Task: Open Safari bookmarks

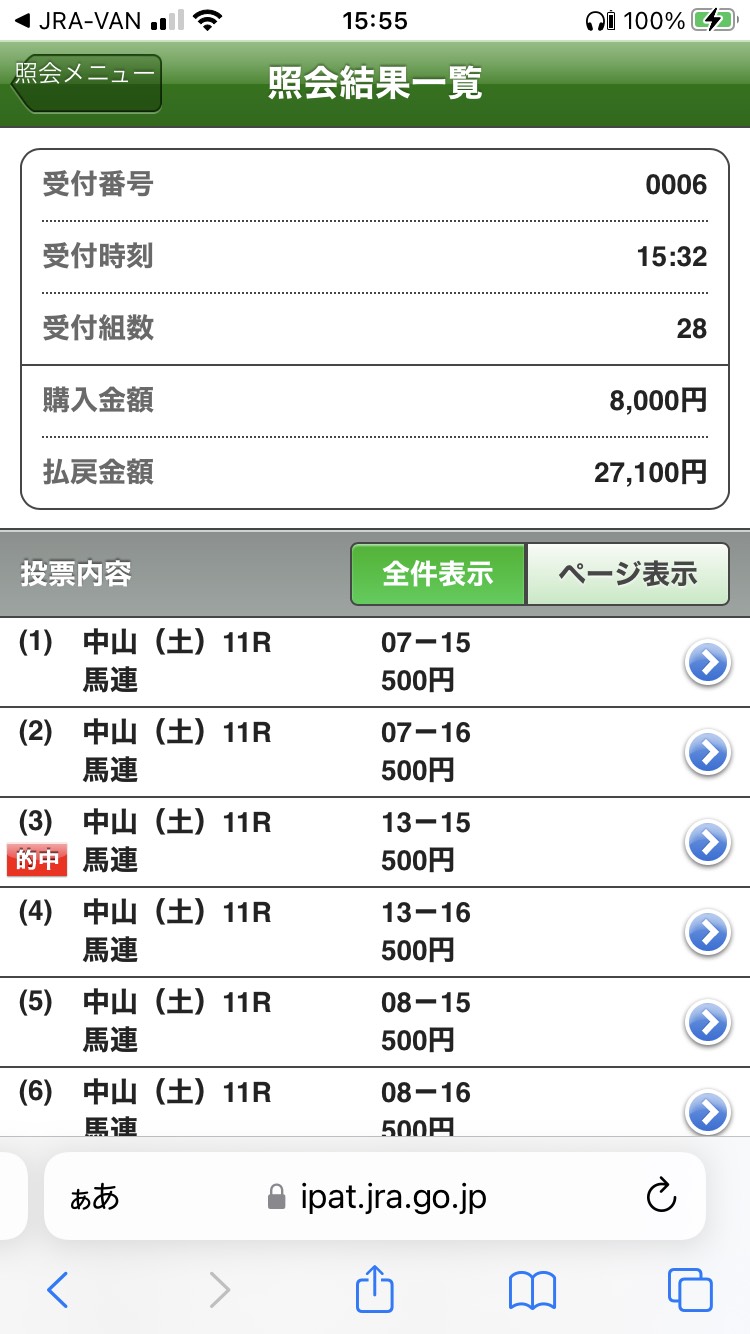Action: [x=532, y=1291]
